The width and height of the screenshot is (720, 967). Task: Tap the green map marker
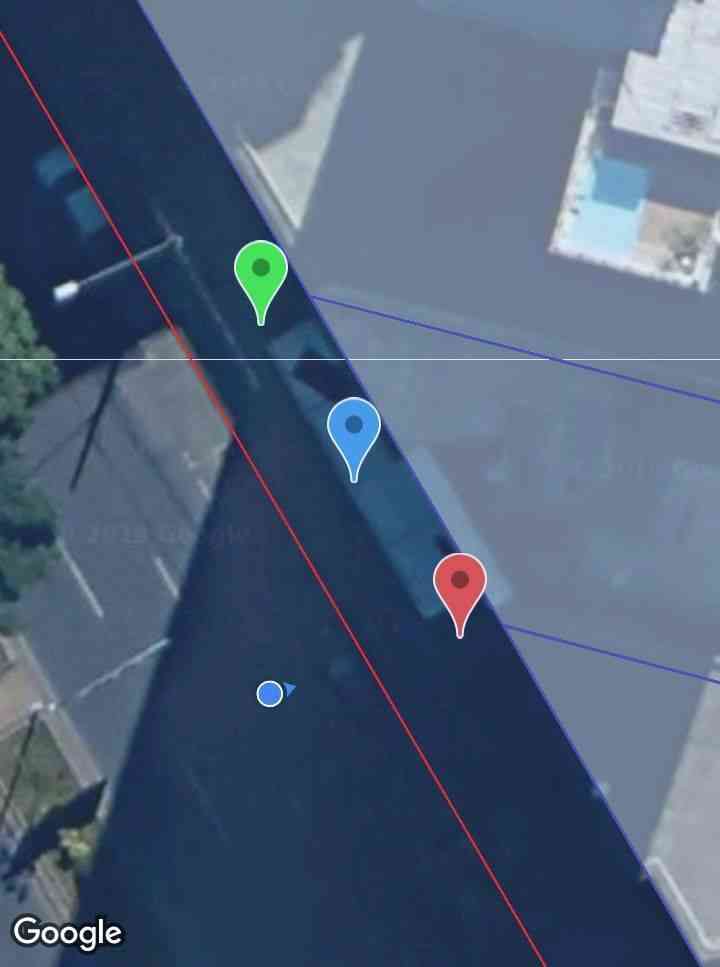261,272
